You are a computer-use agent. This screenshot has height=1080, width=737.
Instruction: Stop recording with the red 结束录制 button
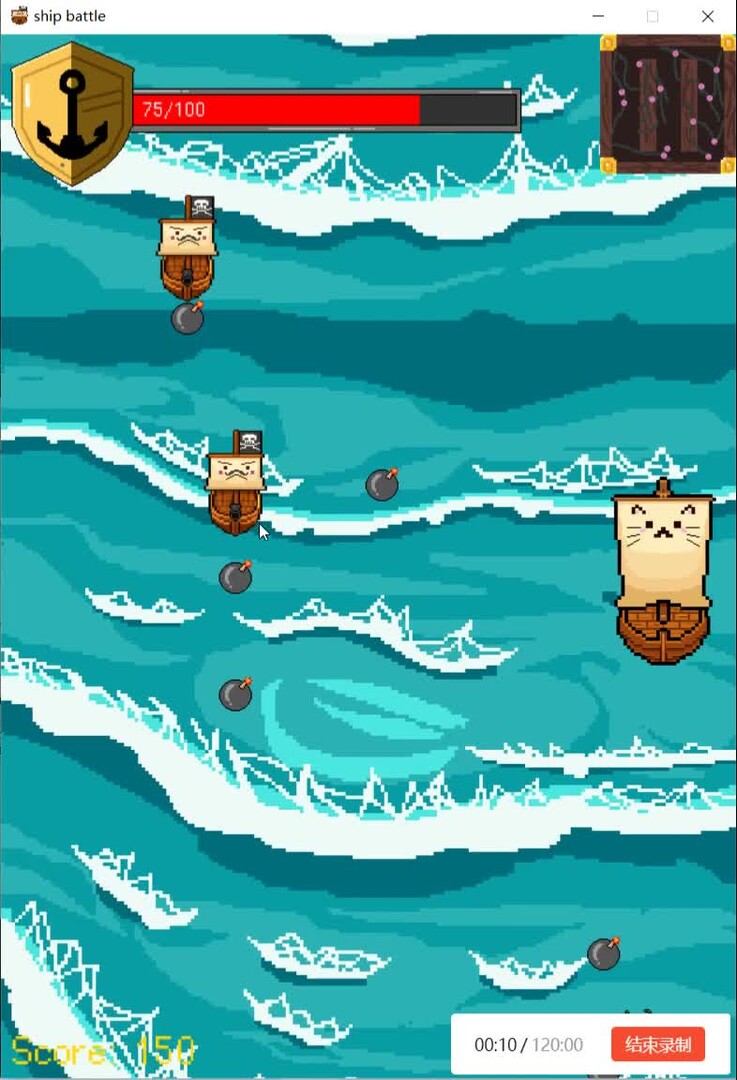657,1044
